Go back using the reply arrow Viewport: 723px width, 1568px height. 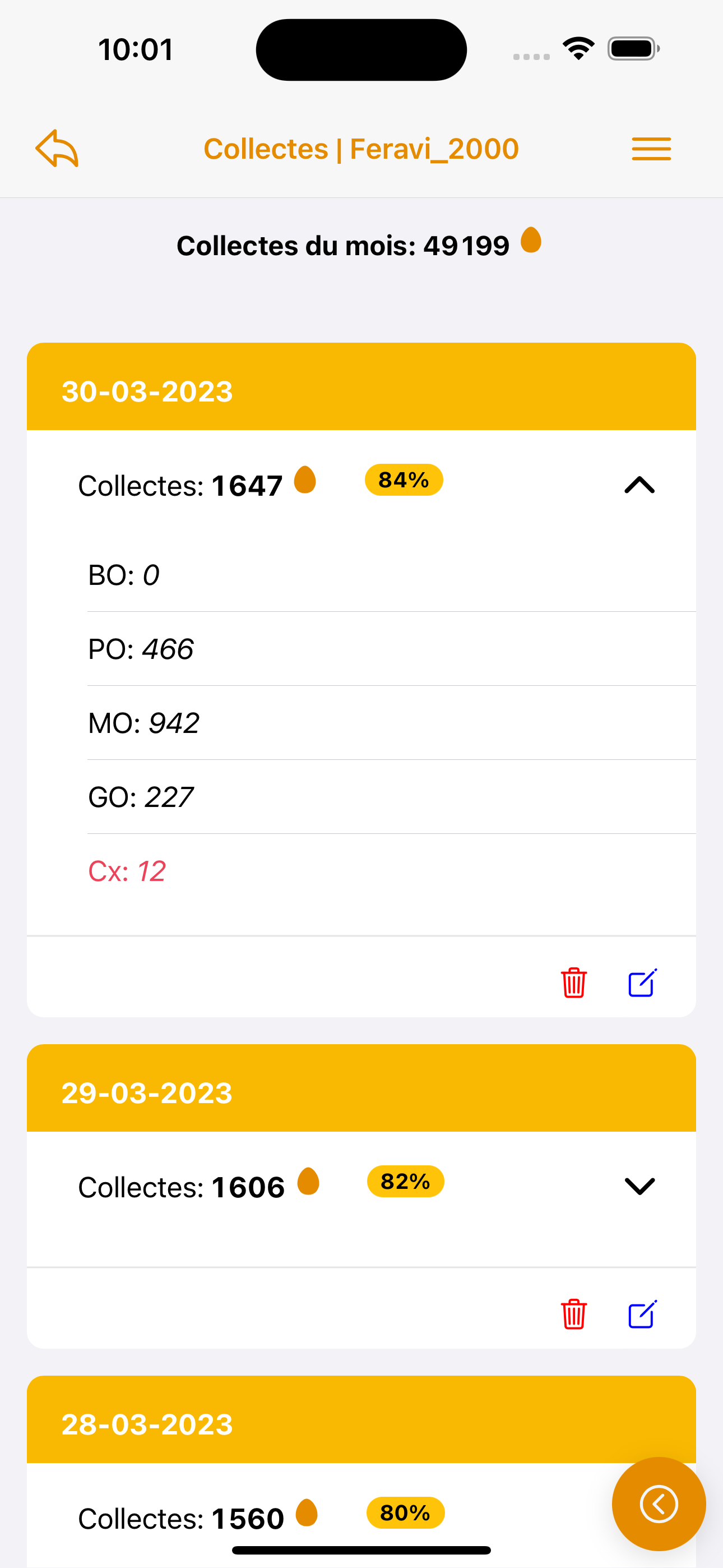[x=57, y=149]
